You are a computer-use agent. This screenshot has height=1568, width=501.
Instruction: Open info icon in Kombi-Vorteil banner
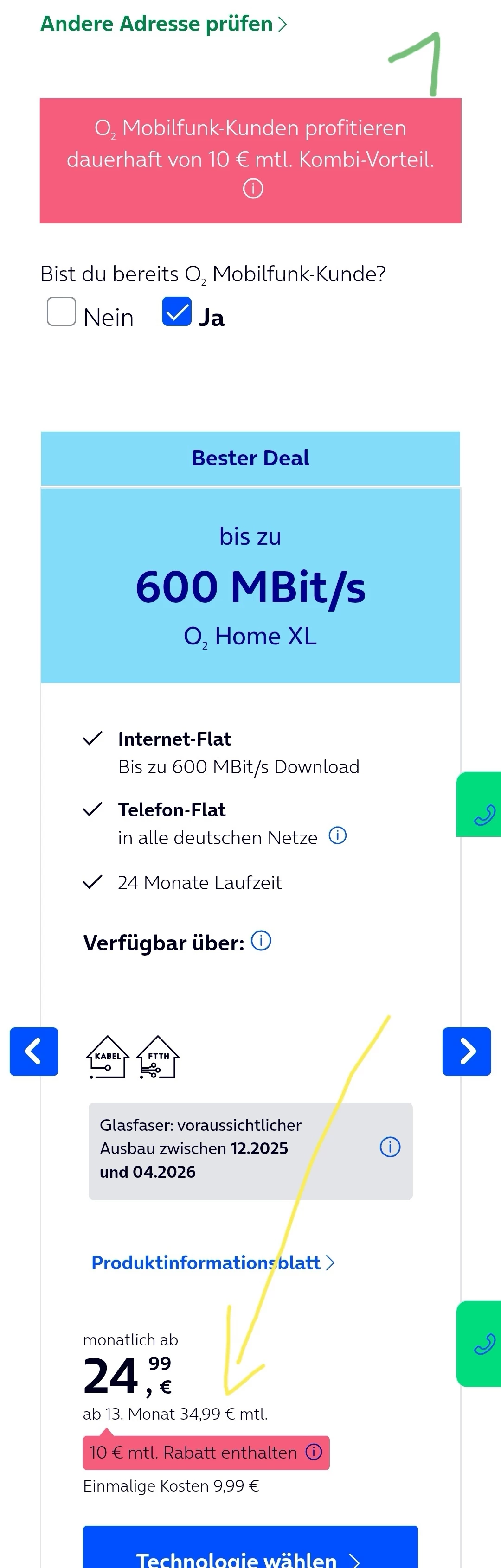pos(253,189)
